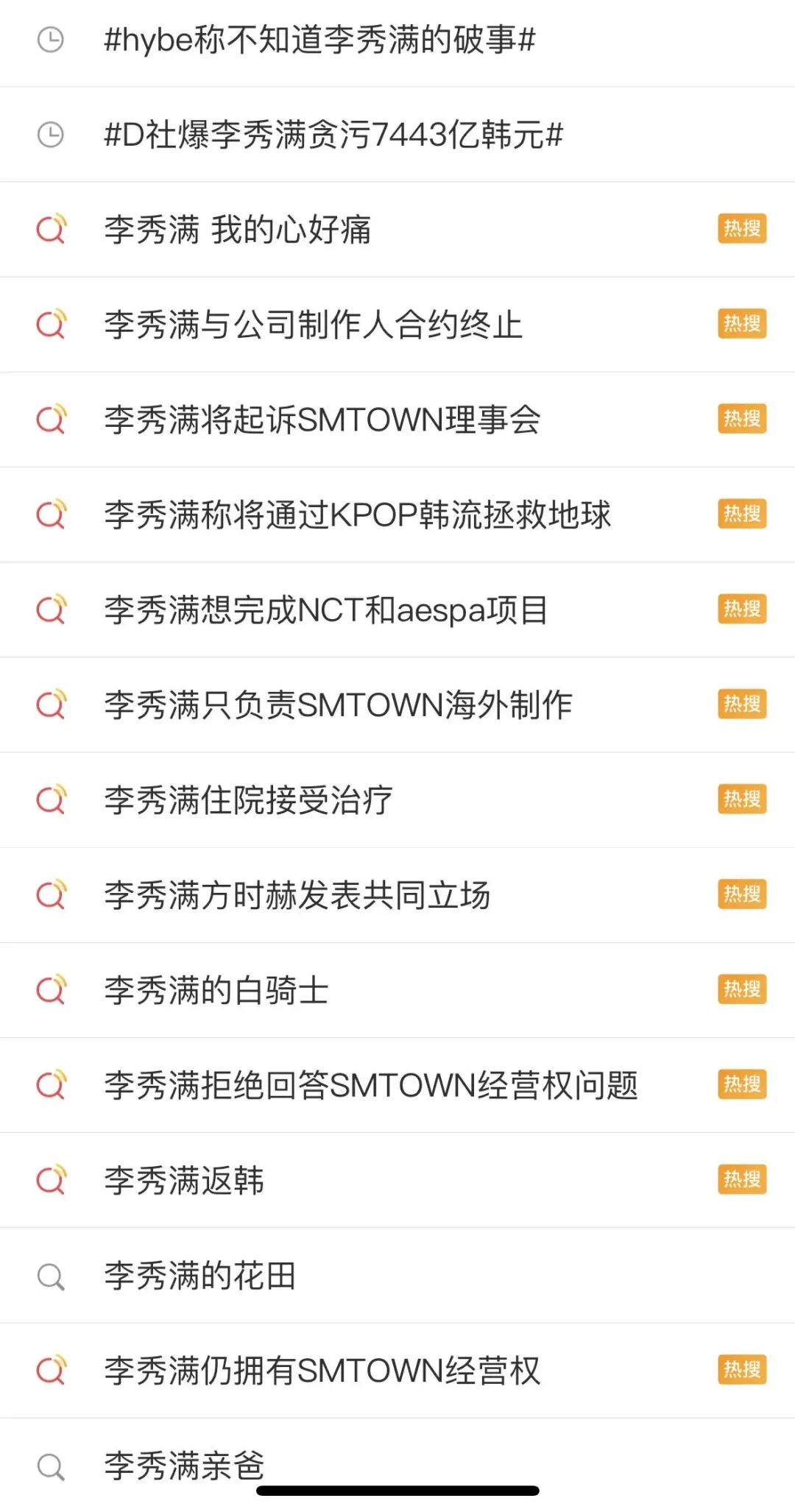Select suggestion 李秀满返韩
The height and width of the screenshot is (1512, 795).
[x=184, y=1180]
